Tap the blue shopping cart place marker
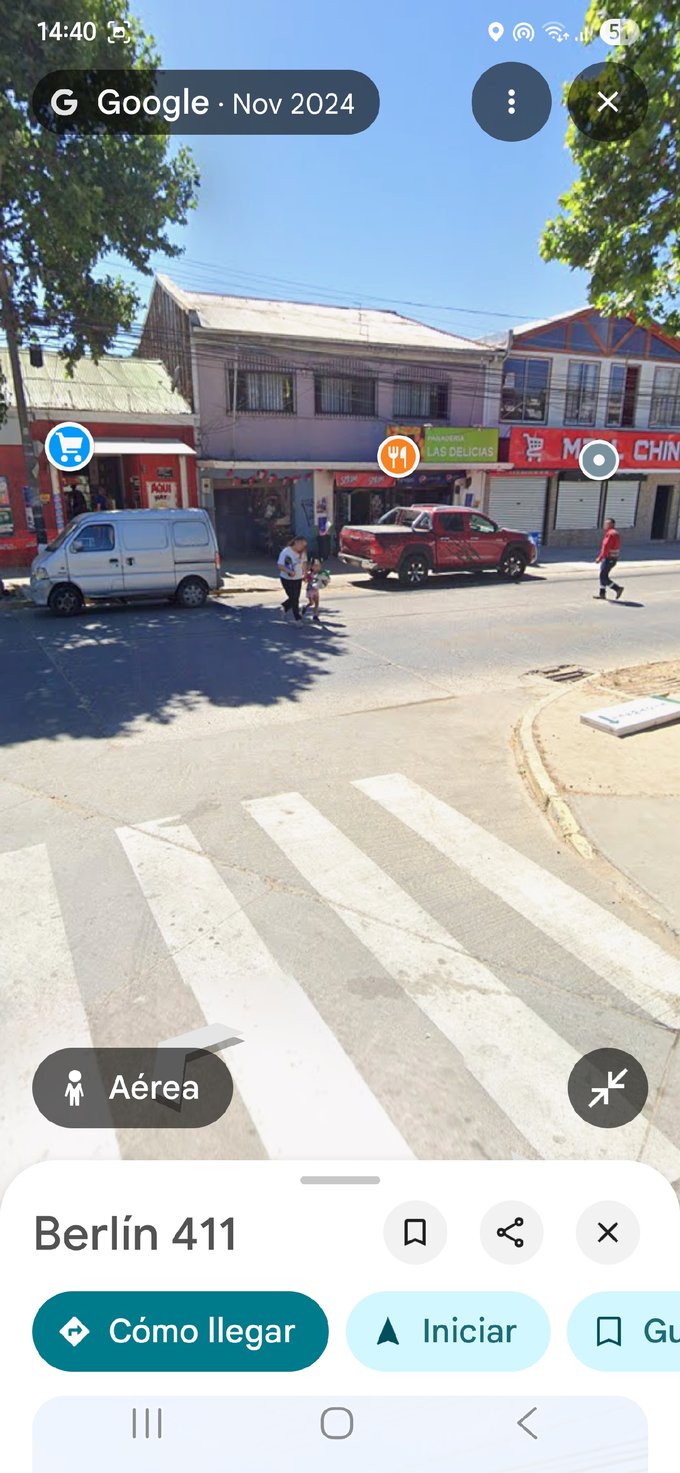Image resolution: width=680 pixels, height=1473 pixels. click(69, 446)
